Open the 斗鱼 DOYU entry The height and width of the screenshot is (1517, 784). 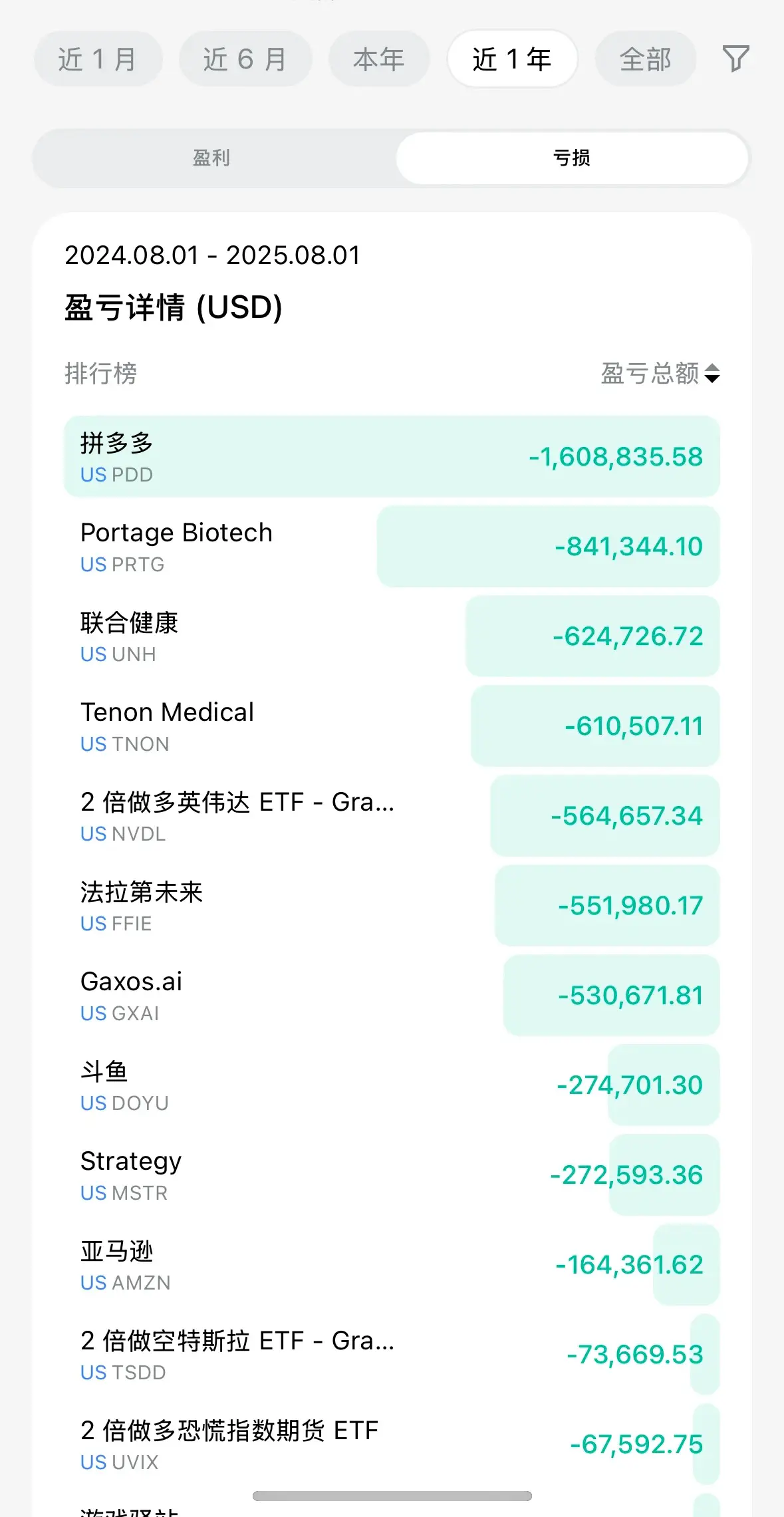392,1085
